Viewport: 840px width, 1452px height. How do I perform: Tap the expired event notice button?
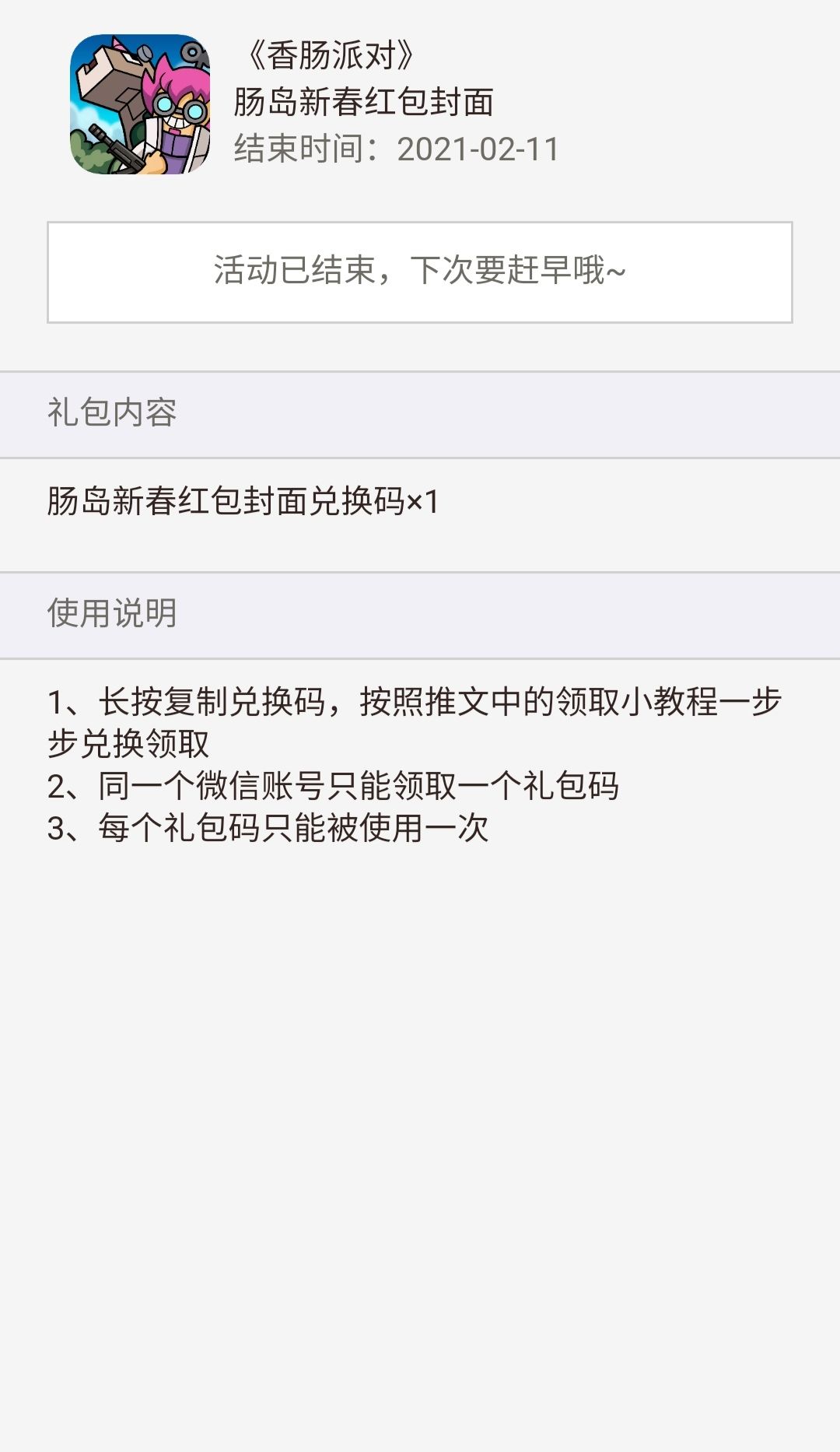coord(420,272)
